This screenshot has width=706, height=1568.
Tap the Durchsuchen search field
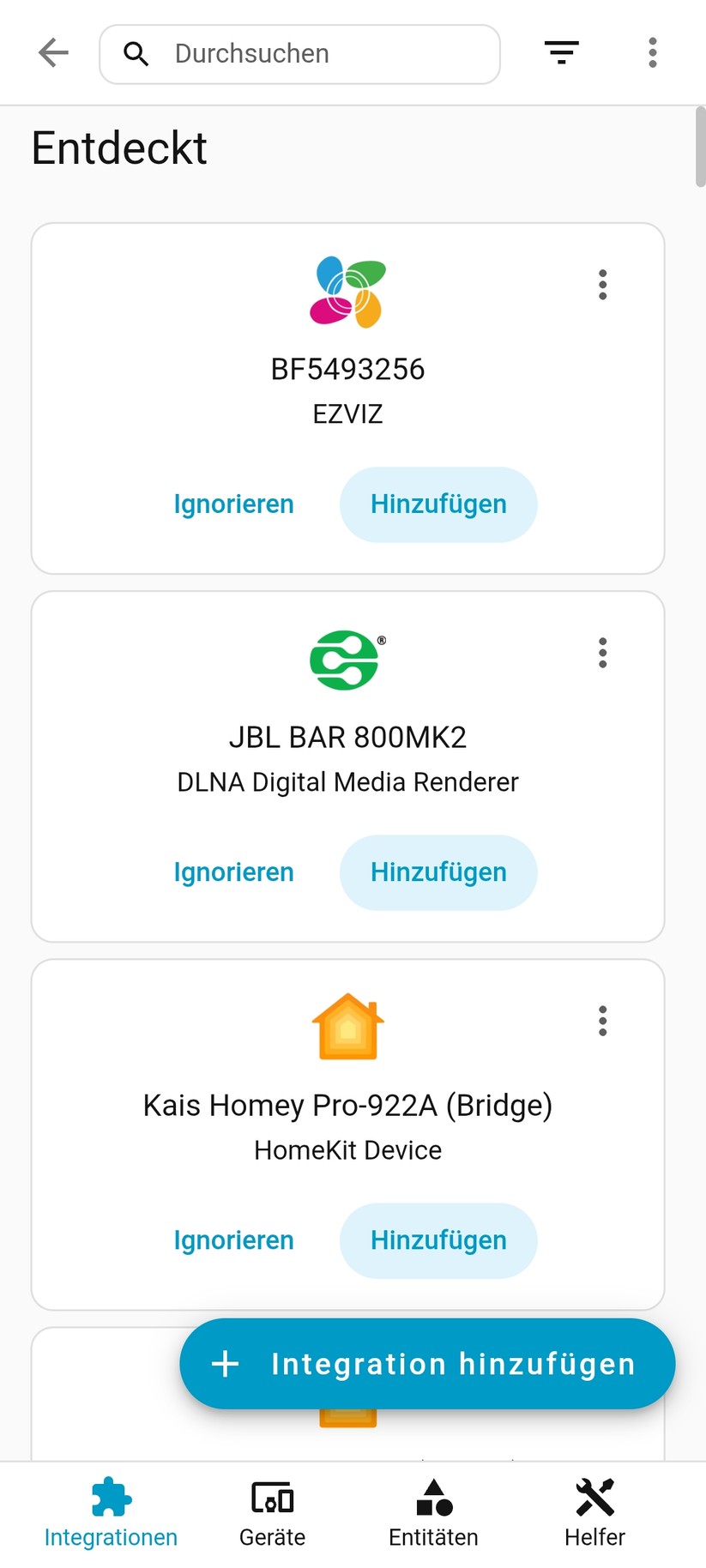pos(299,53)
